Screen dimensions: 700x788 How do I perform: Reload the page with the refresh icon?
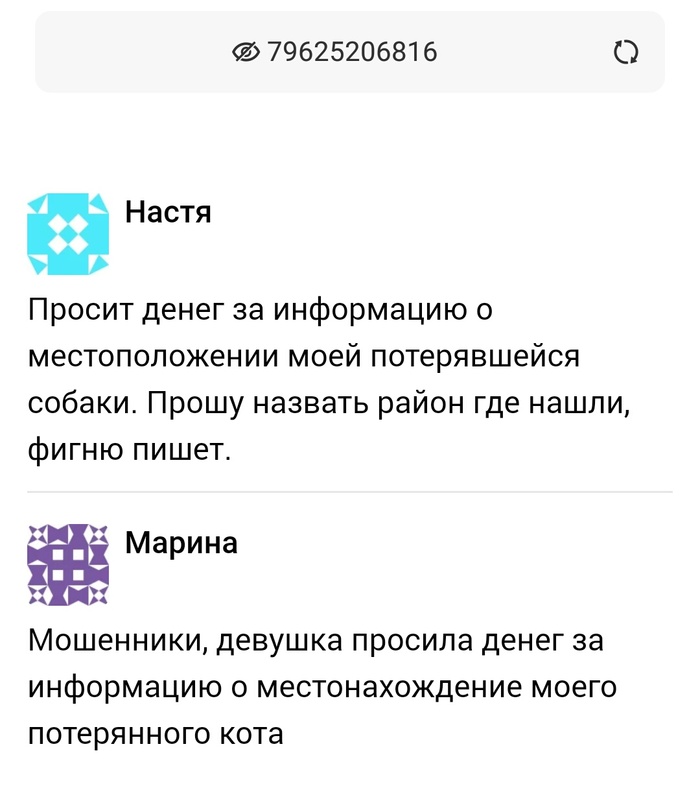point(626,52)
